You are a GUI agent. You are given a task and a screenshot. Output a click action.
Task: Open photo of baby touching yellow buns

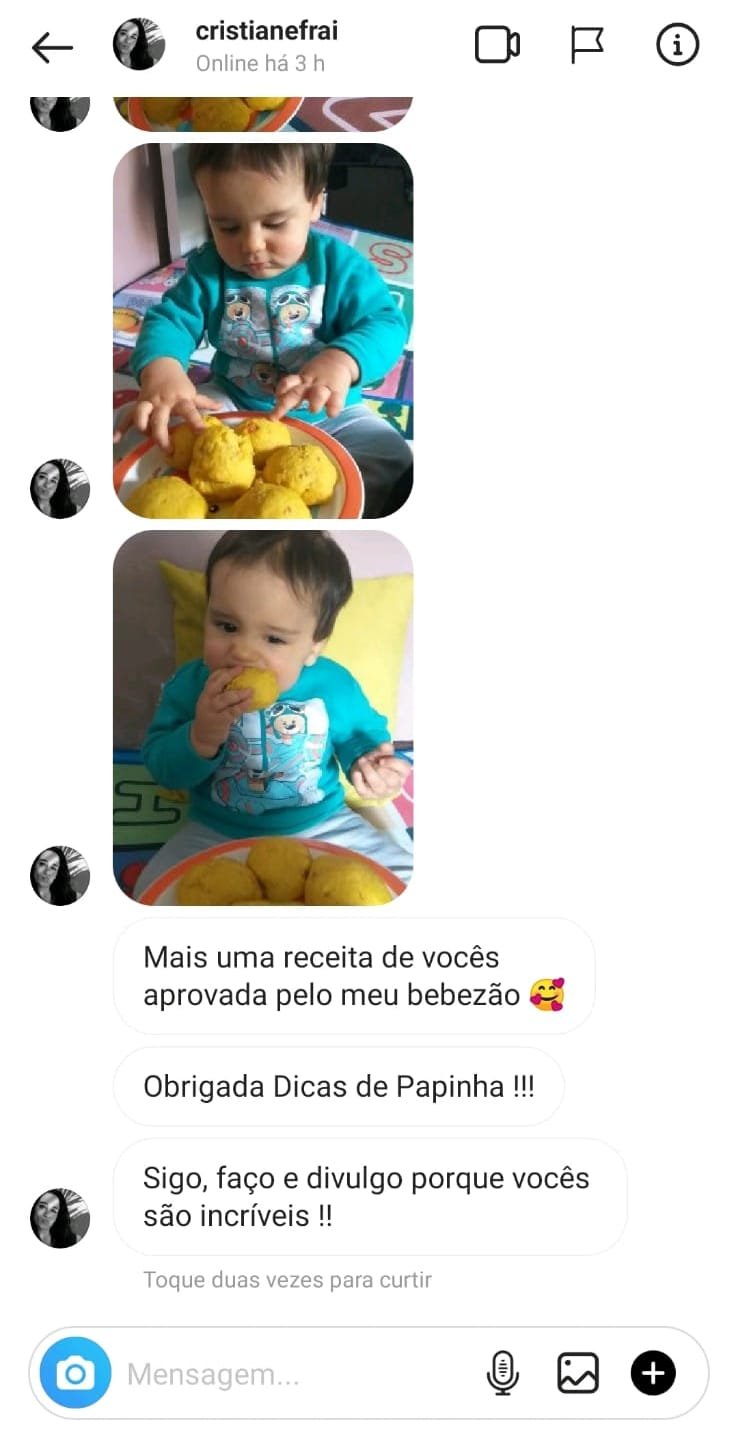pyautogui.click(x=263, y=330)
